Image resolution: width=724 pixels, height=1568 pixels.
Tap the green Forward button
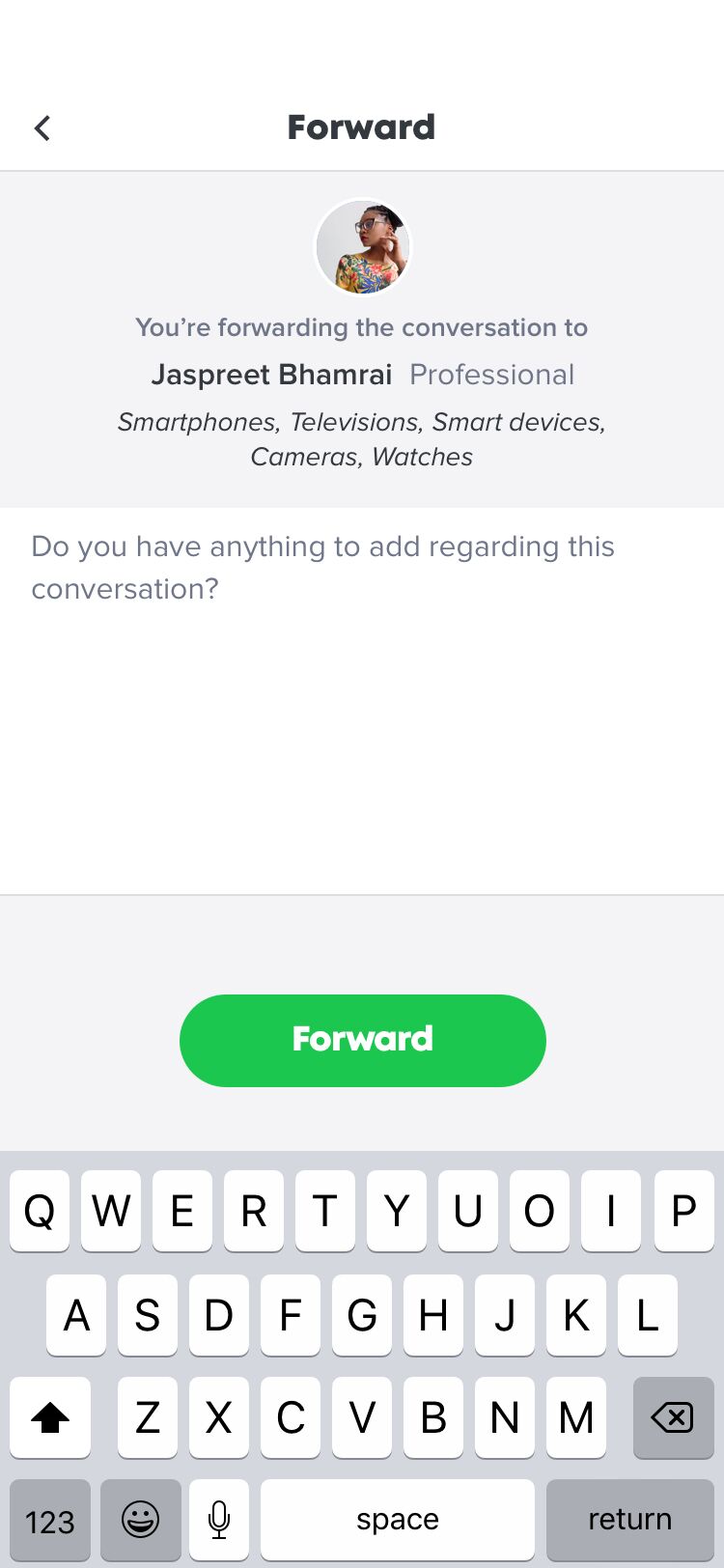[x=363, y=1041]
